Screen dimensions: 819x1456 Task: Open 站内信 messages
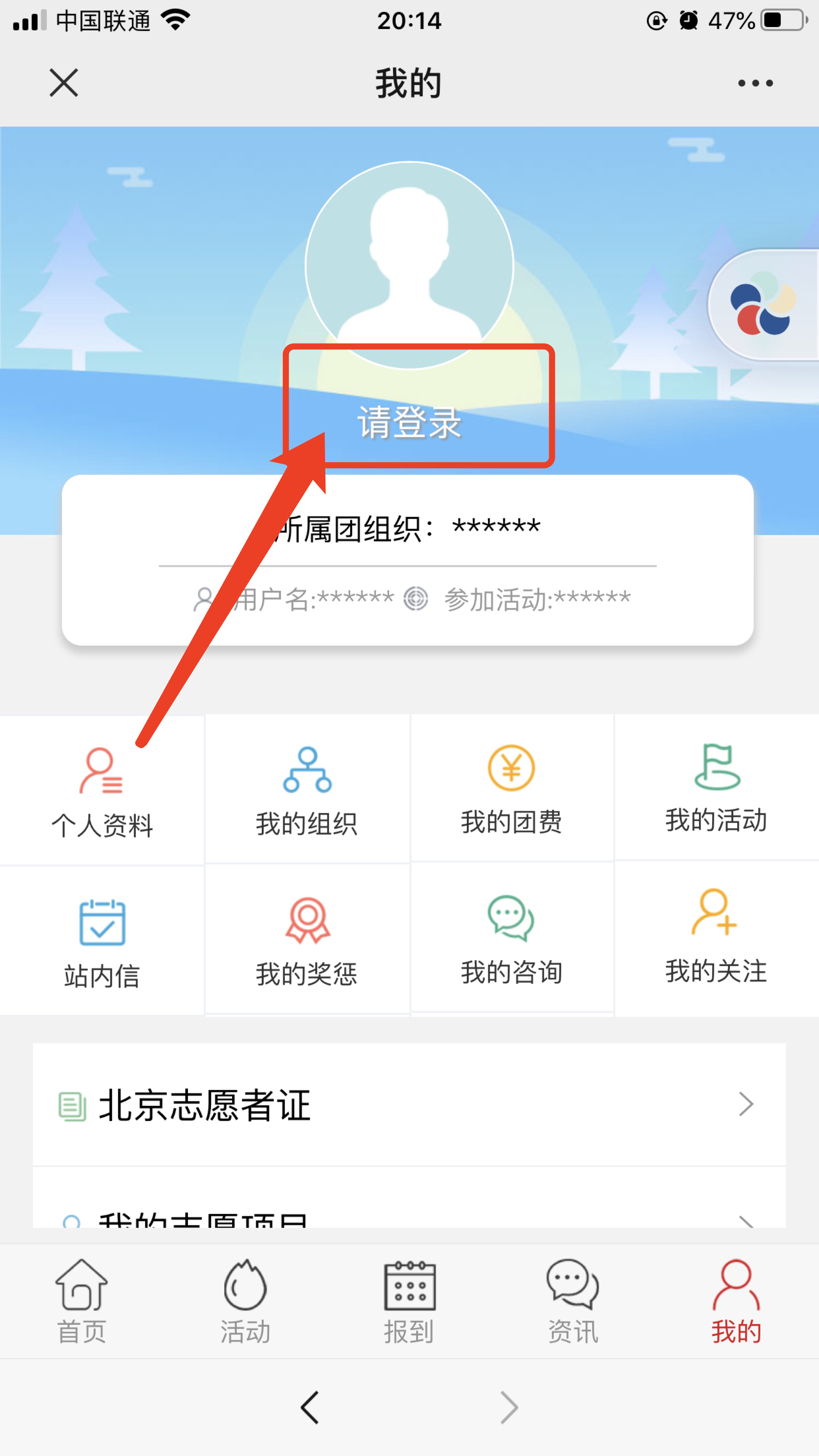point(102,942)
